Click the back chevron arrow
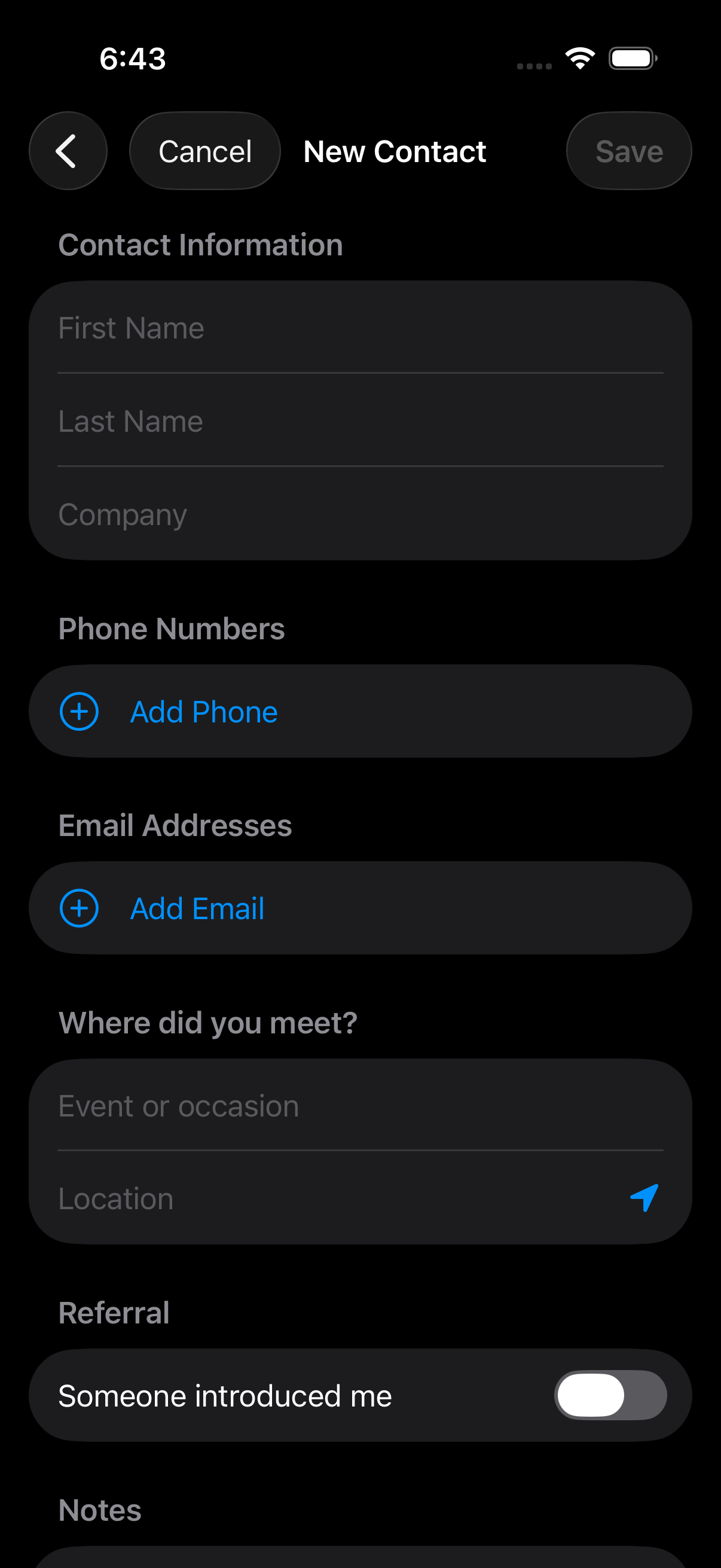 68,150
